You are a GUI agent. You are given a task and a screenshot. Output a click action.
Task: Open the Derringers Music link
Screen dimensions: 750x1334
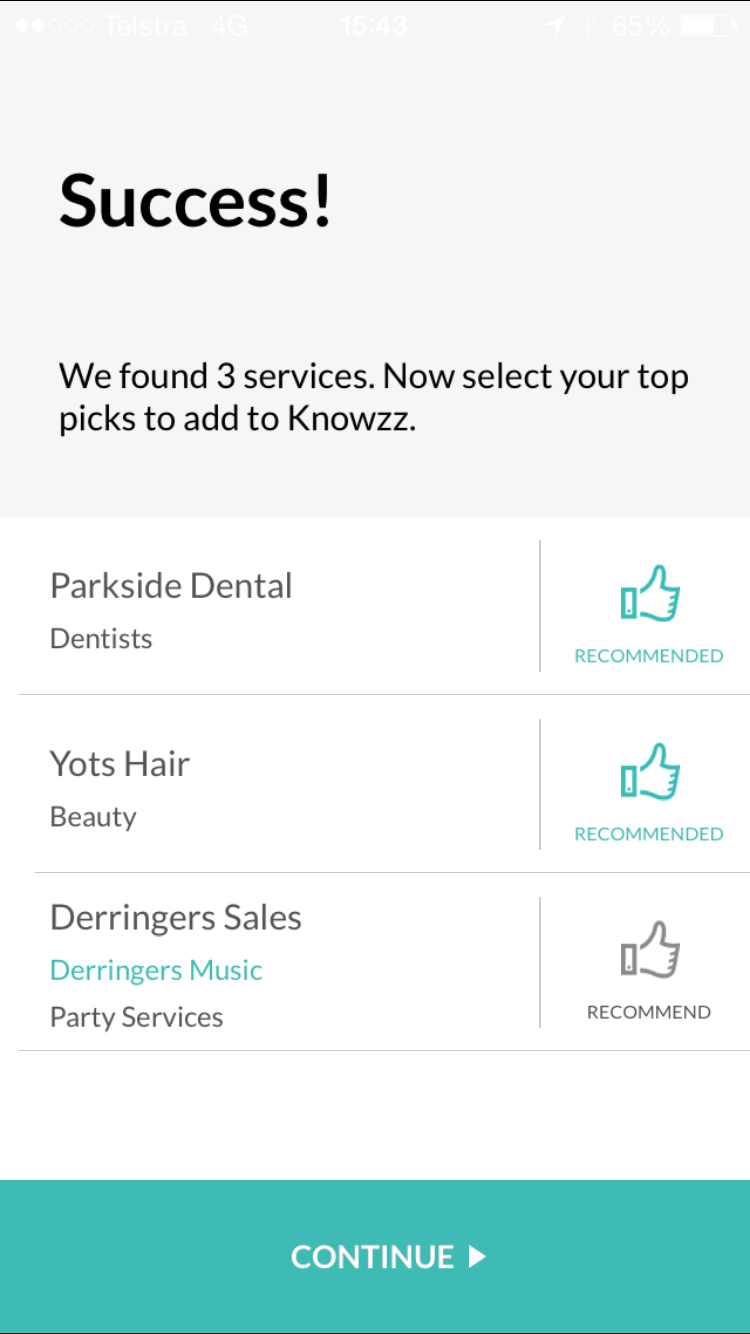156,970
